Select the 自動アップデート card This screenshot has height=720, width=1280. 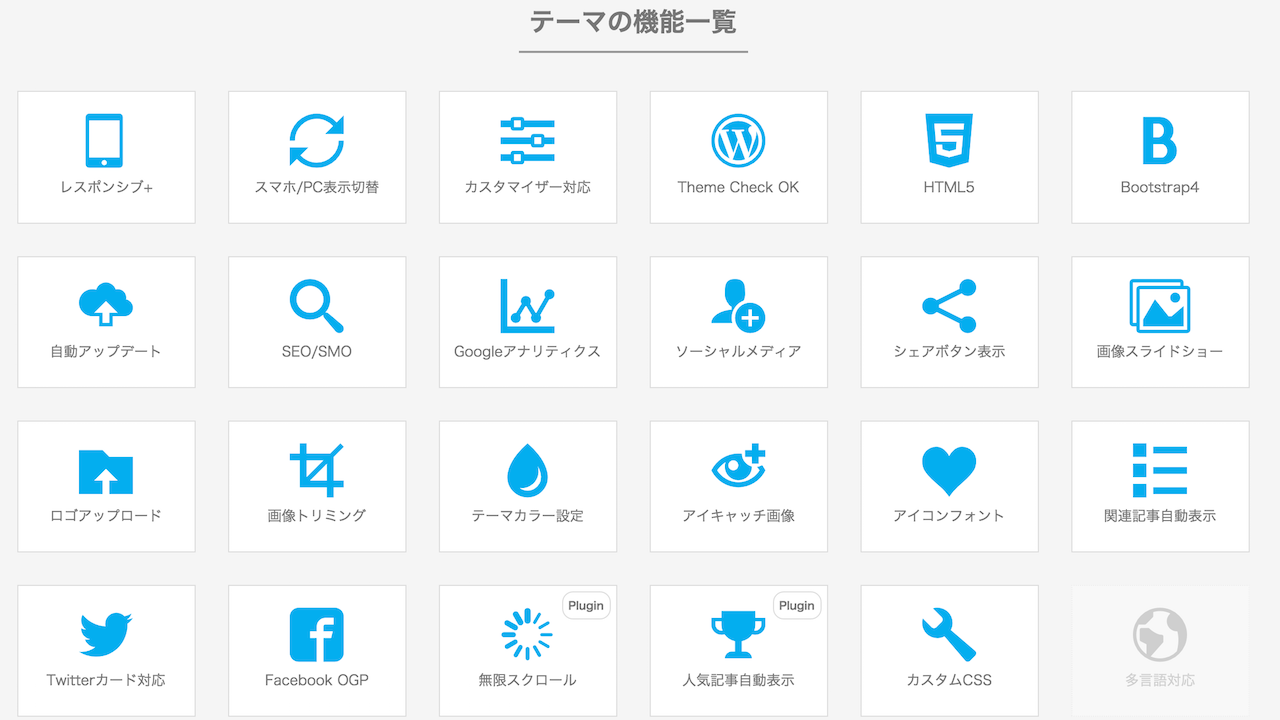tap(106, 322)
